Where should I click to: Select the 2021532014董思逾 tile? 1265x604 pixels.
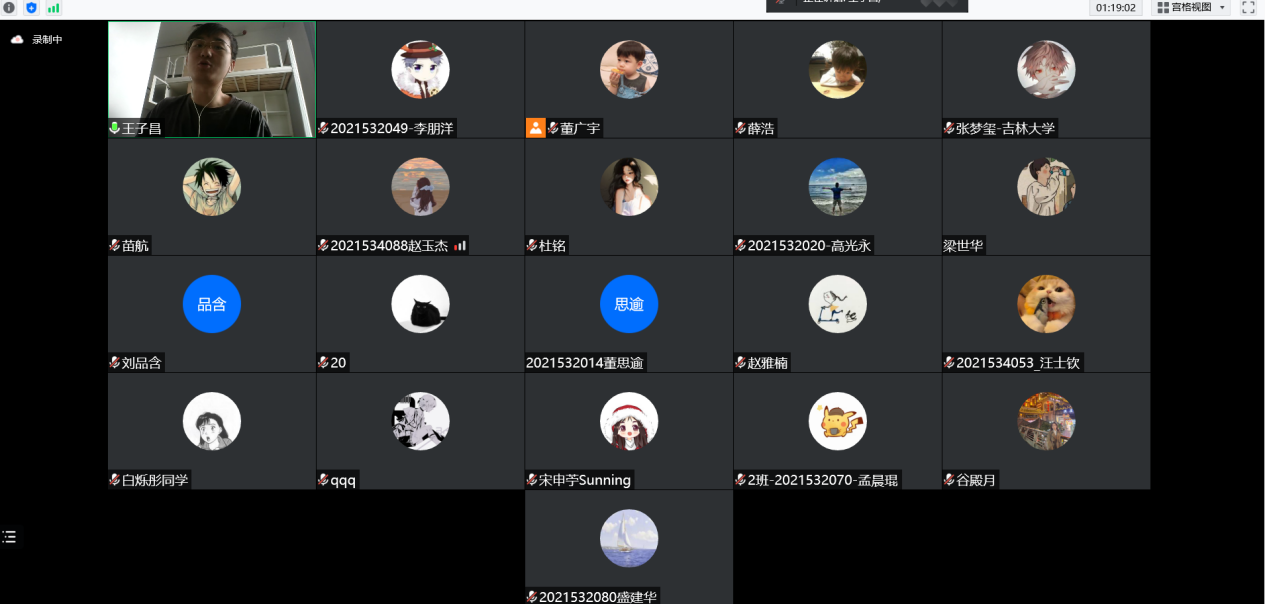pos(629,313)
